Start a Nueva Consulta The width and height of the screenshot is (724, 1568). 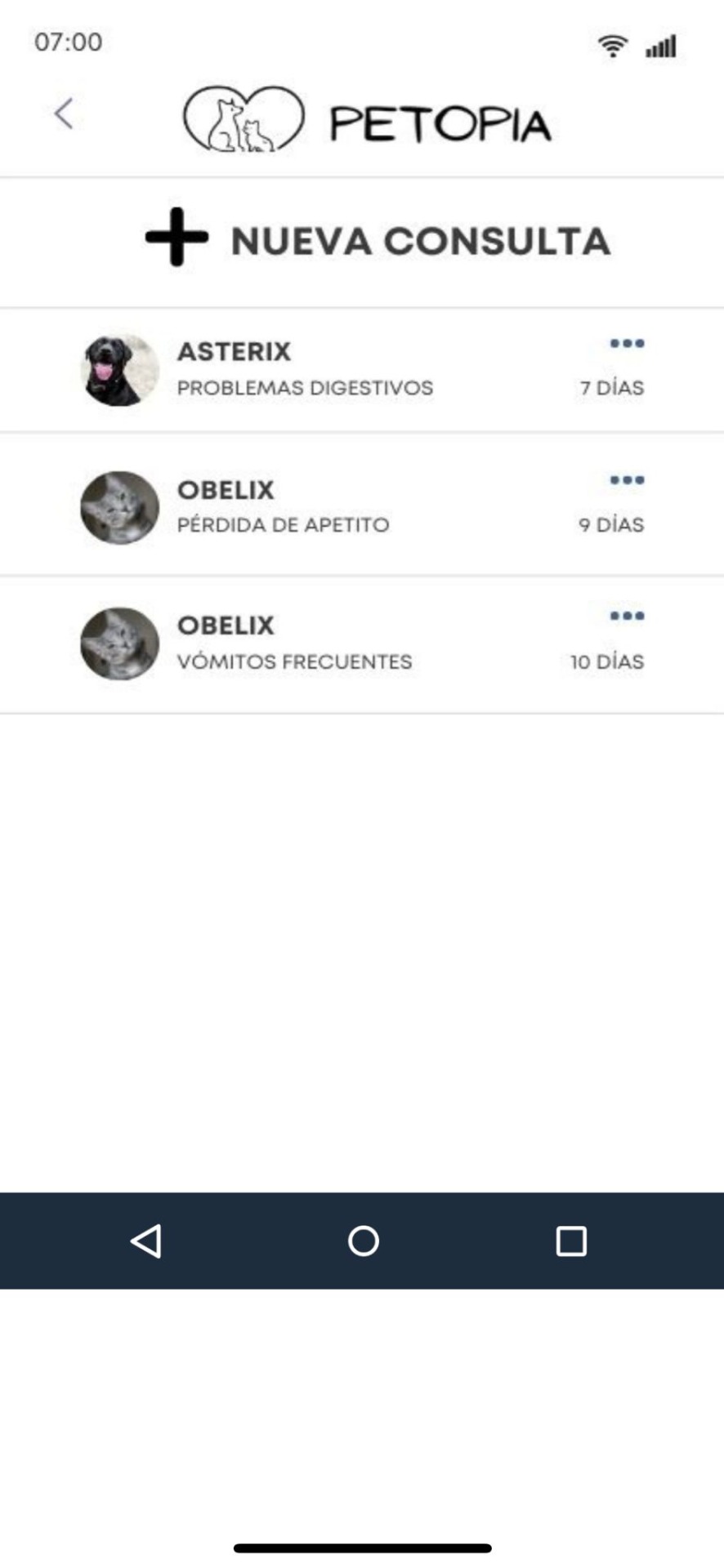point(378,240)
